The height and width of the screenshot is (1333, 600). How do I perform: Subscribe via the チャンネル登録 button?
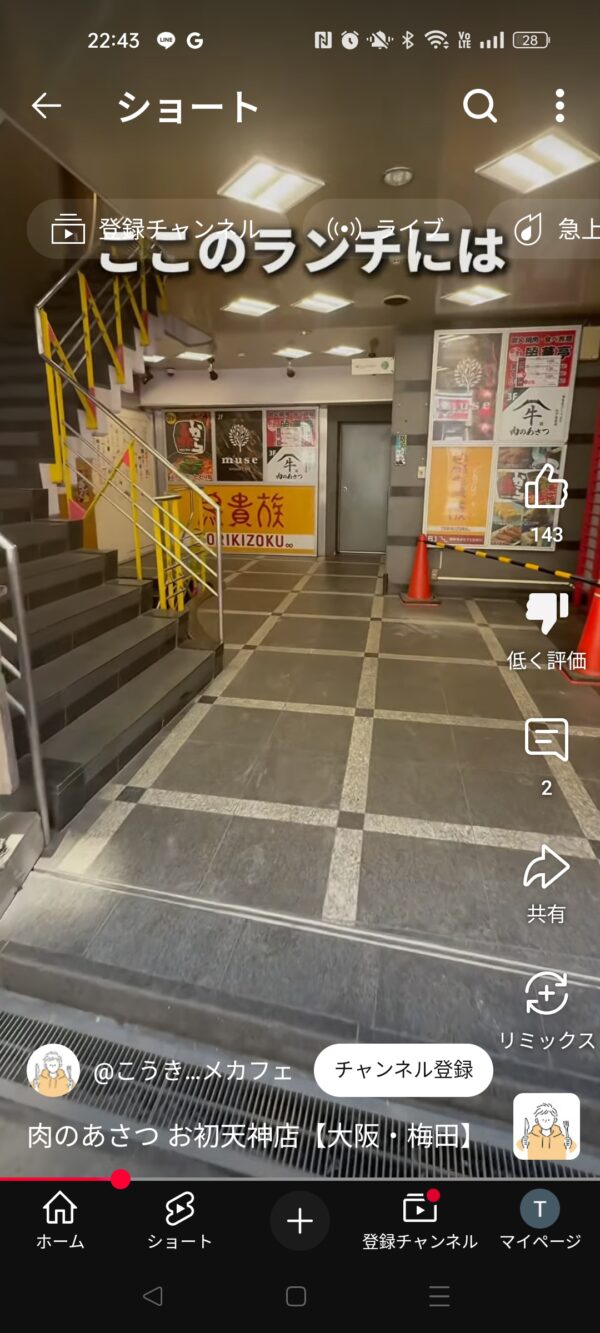pos(403,1070)
